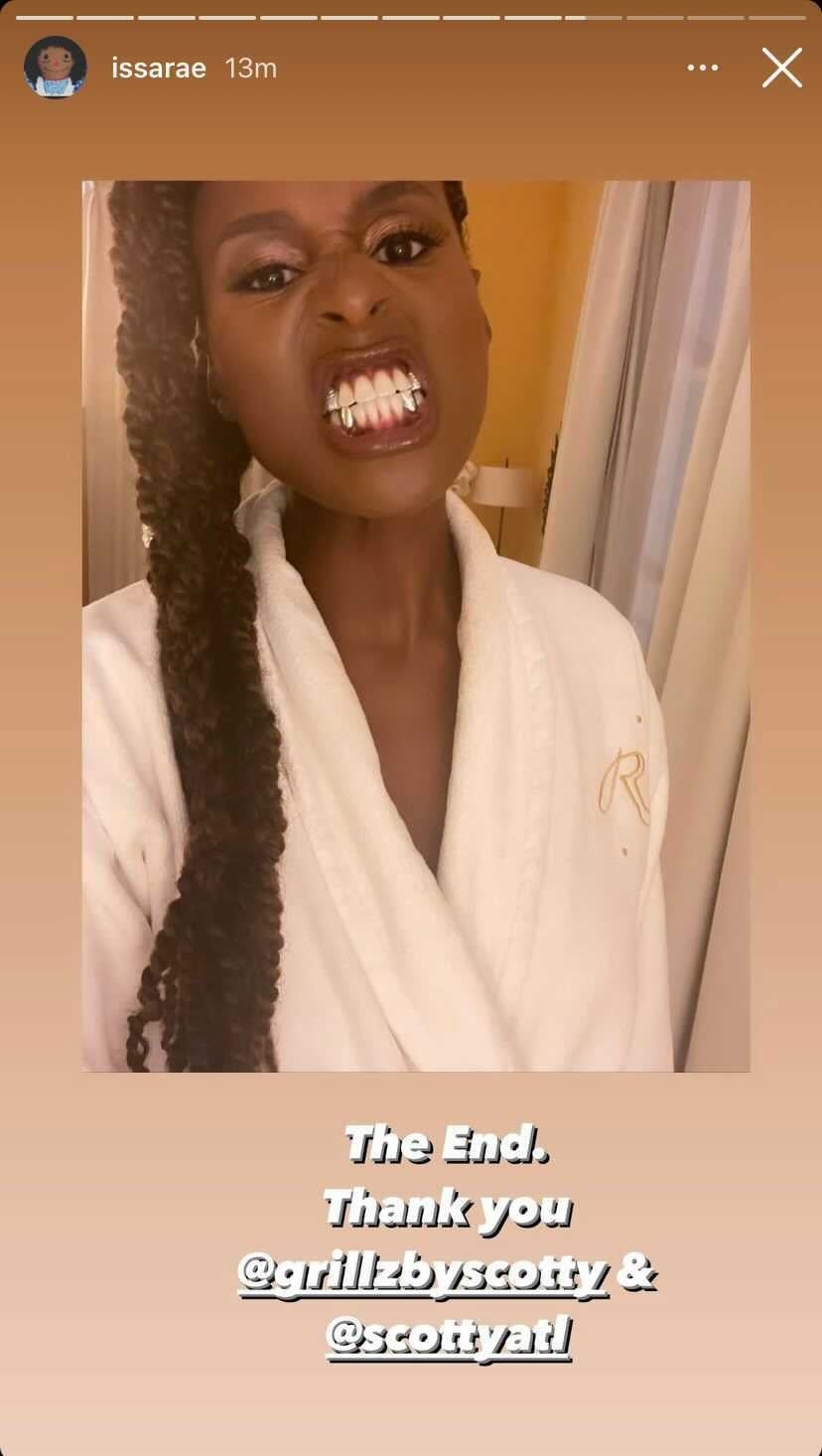This screenshot has width=822, height=1456.
Task: Close the story viewer
Action: coord(781,69)
